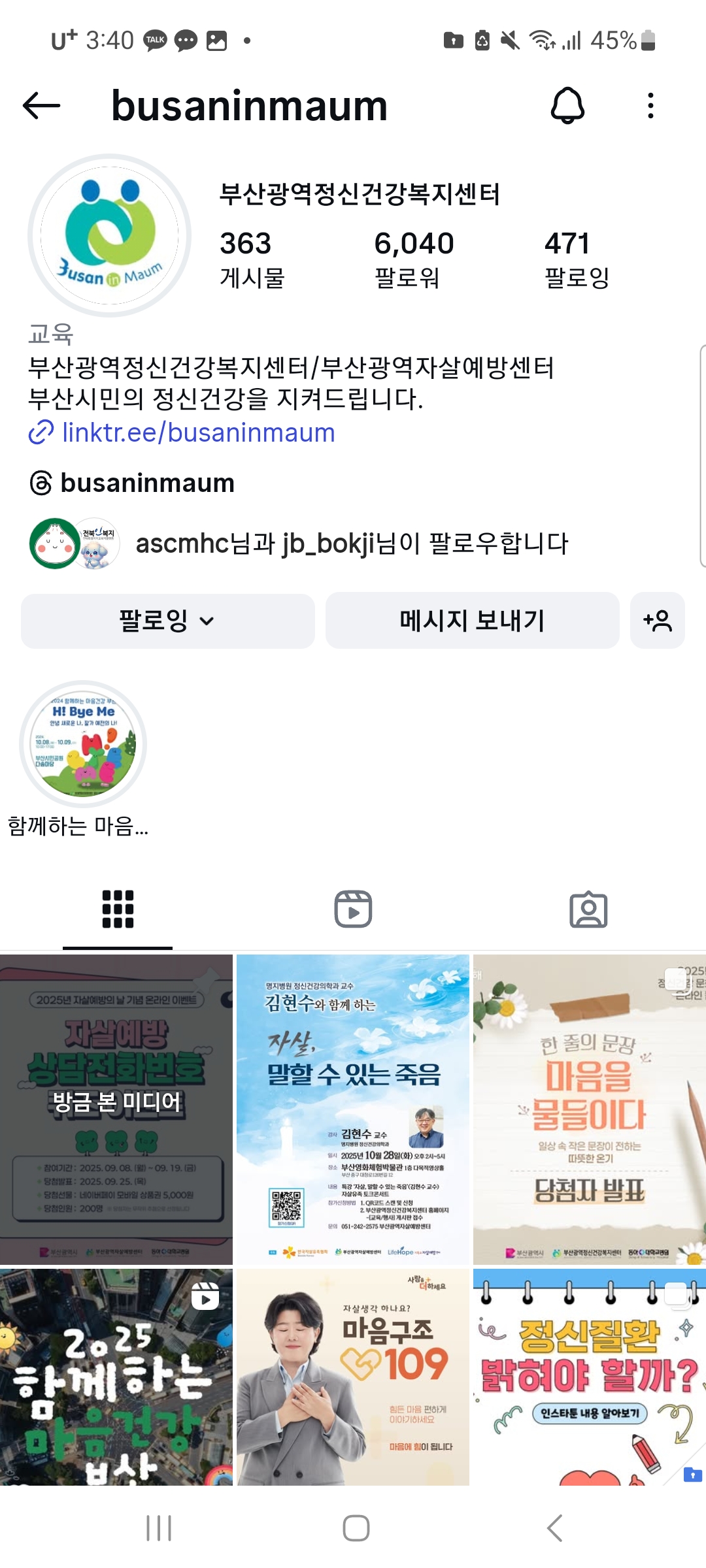
Task: Open the 함께하는 마음 story highlight
Action: (x=83, y=745)
